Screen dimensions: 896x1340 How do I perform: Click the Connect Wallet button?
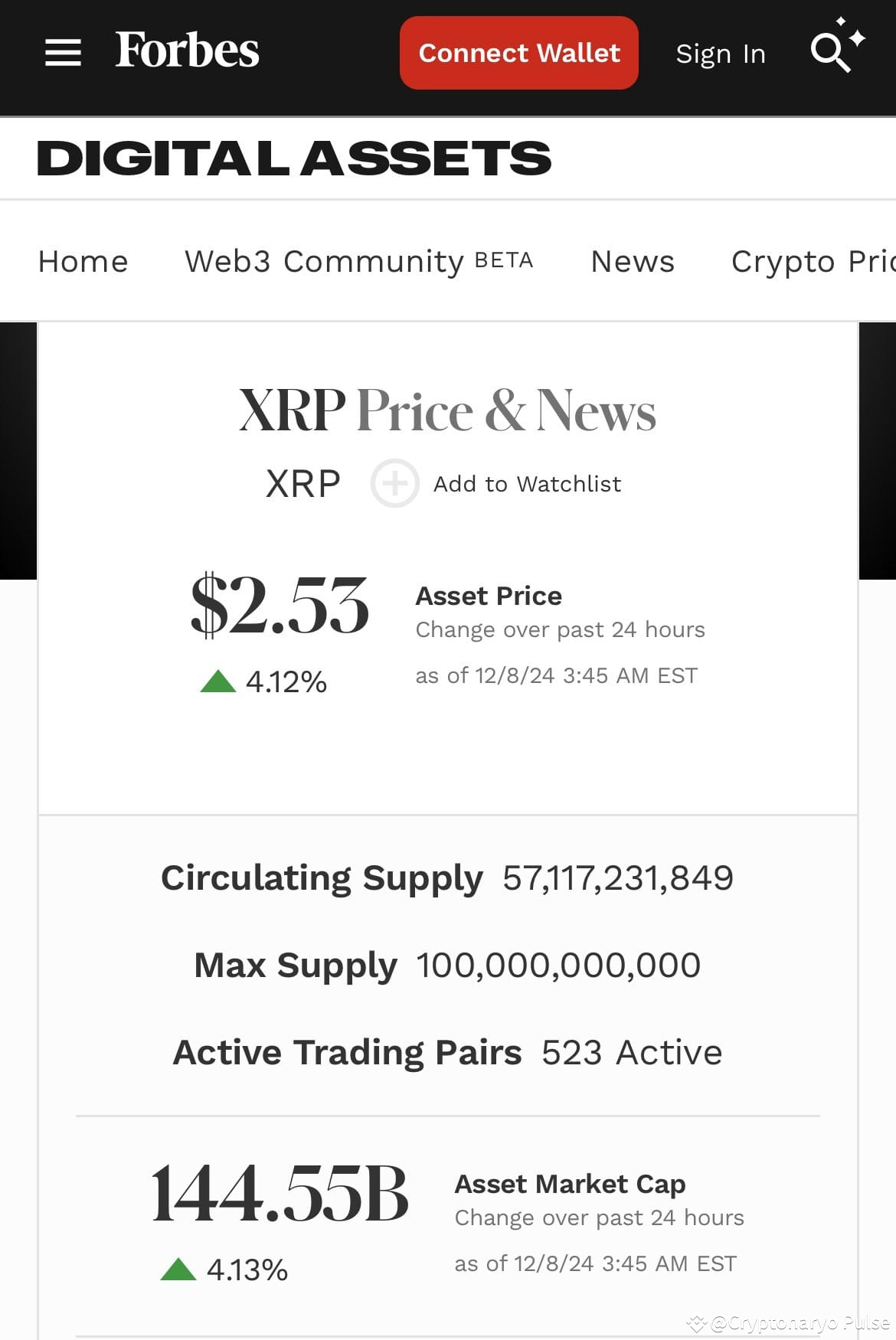[518, 53]
